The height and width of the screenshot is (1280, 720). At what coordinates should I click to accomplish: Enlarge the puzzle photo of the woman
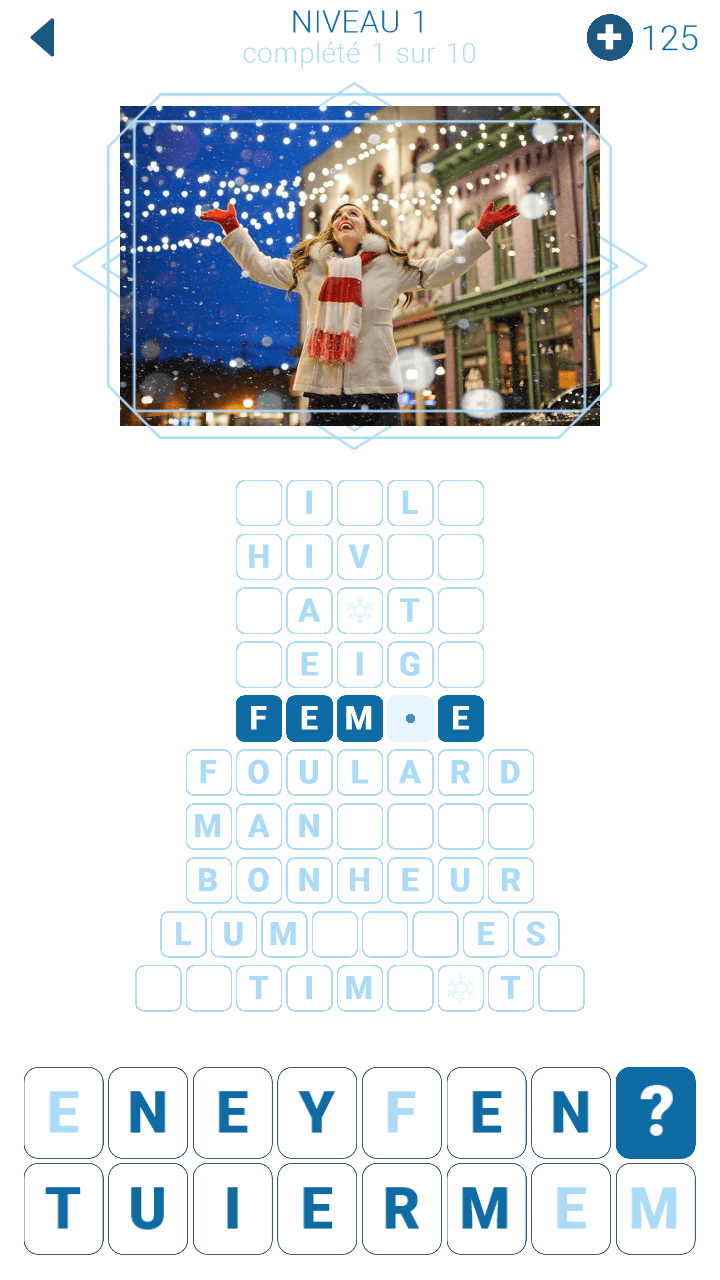(x=360, y=266)
